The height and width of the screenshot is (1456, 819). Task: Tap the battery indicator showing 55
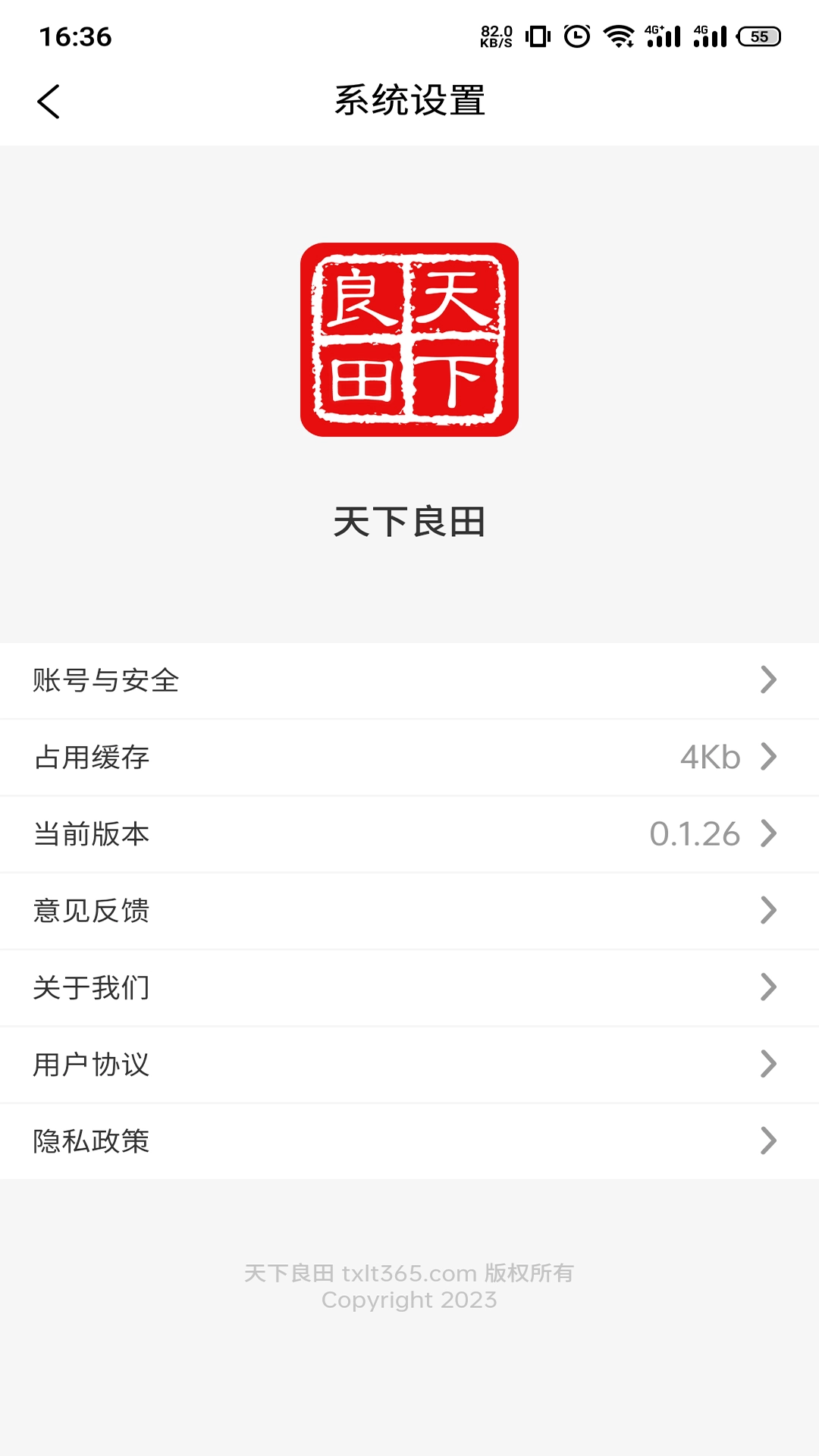click(754, 35)
